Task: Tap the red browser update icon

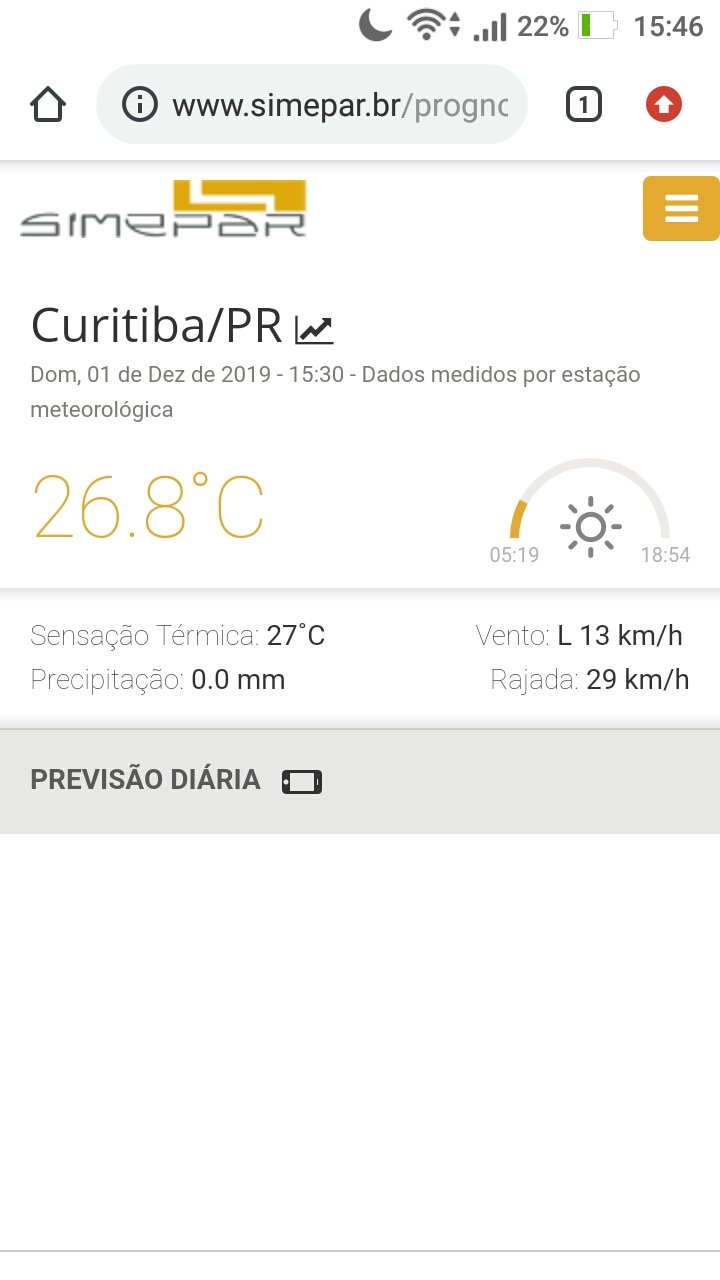Action: [664, 104]
